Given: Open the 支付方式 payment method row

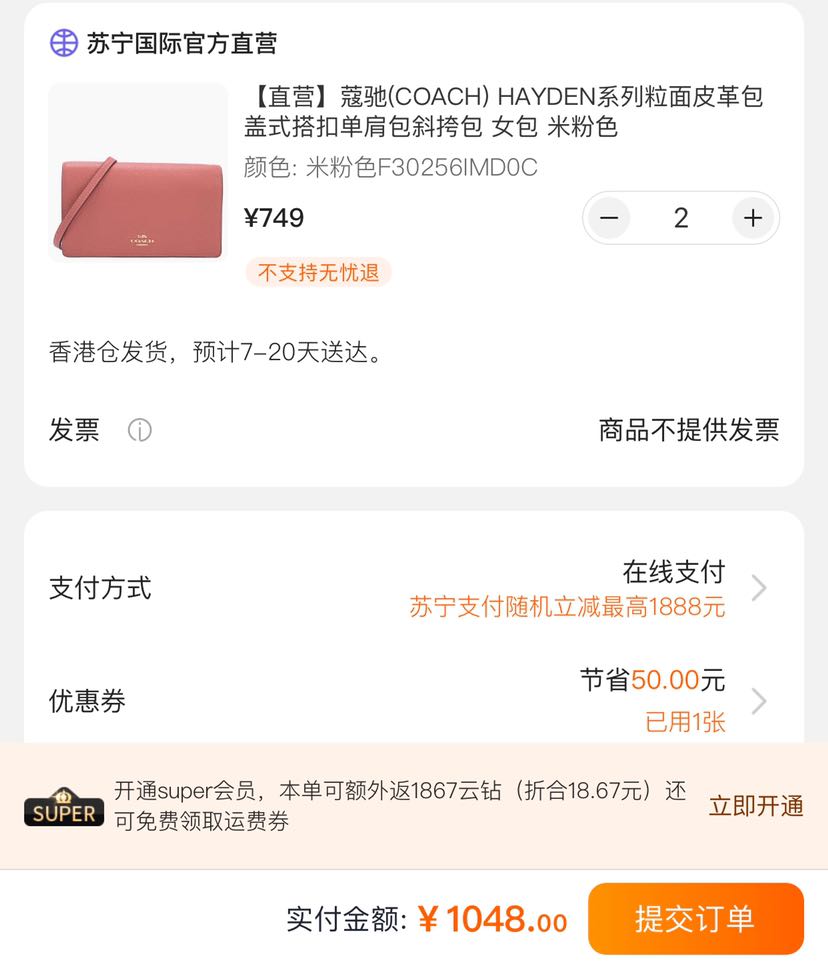Looking at the screenshot, I should coord(413,588).
